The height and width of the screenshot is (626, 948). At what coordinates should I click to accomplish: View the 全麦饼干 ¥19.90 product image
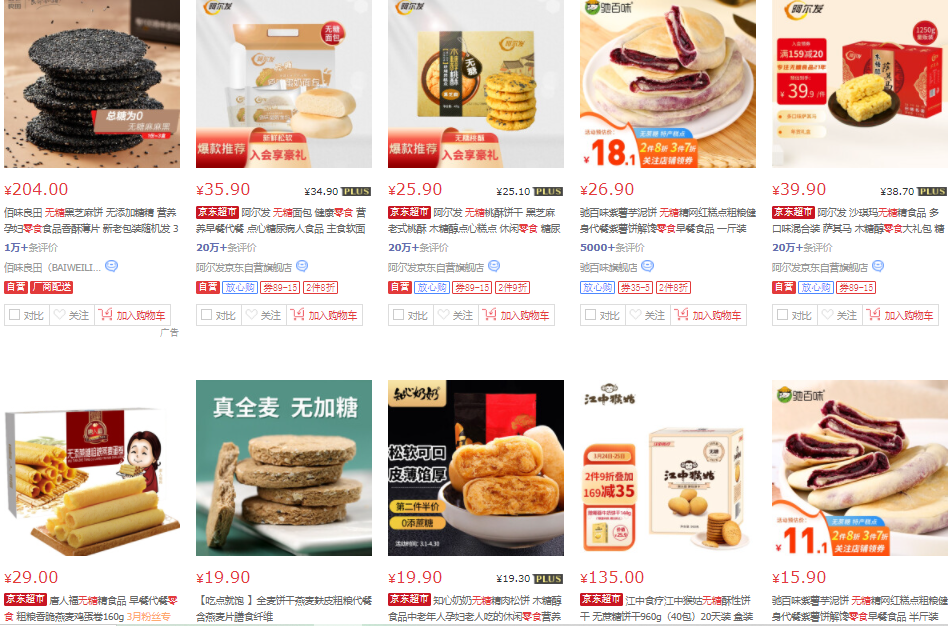(x=284, y=468)
